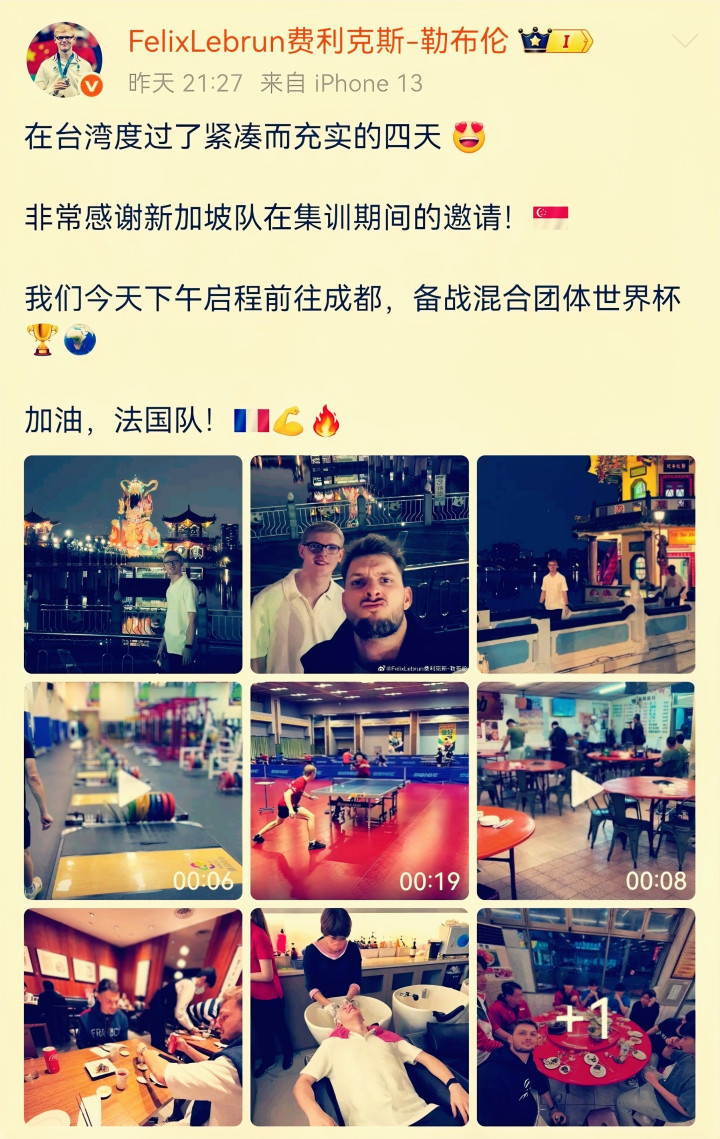The image size is (720, 1139).
Task: Open the FelixLebrun费利克斯-勒布伦 username link
Action: (x=318, y=41)
